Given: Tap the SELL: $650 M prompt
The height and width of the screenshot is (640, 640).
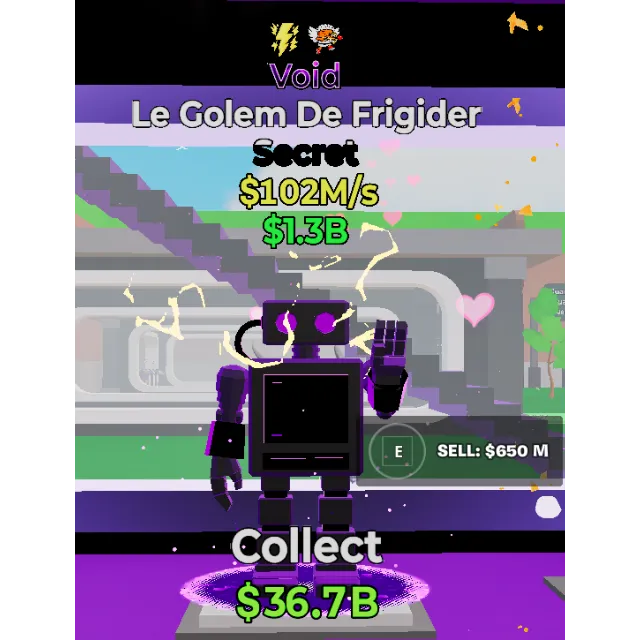Looking at the screenshot, I should (462, 451).
